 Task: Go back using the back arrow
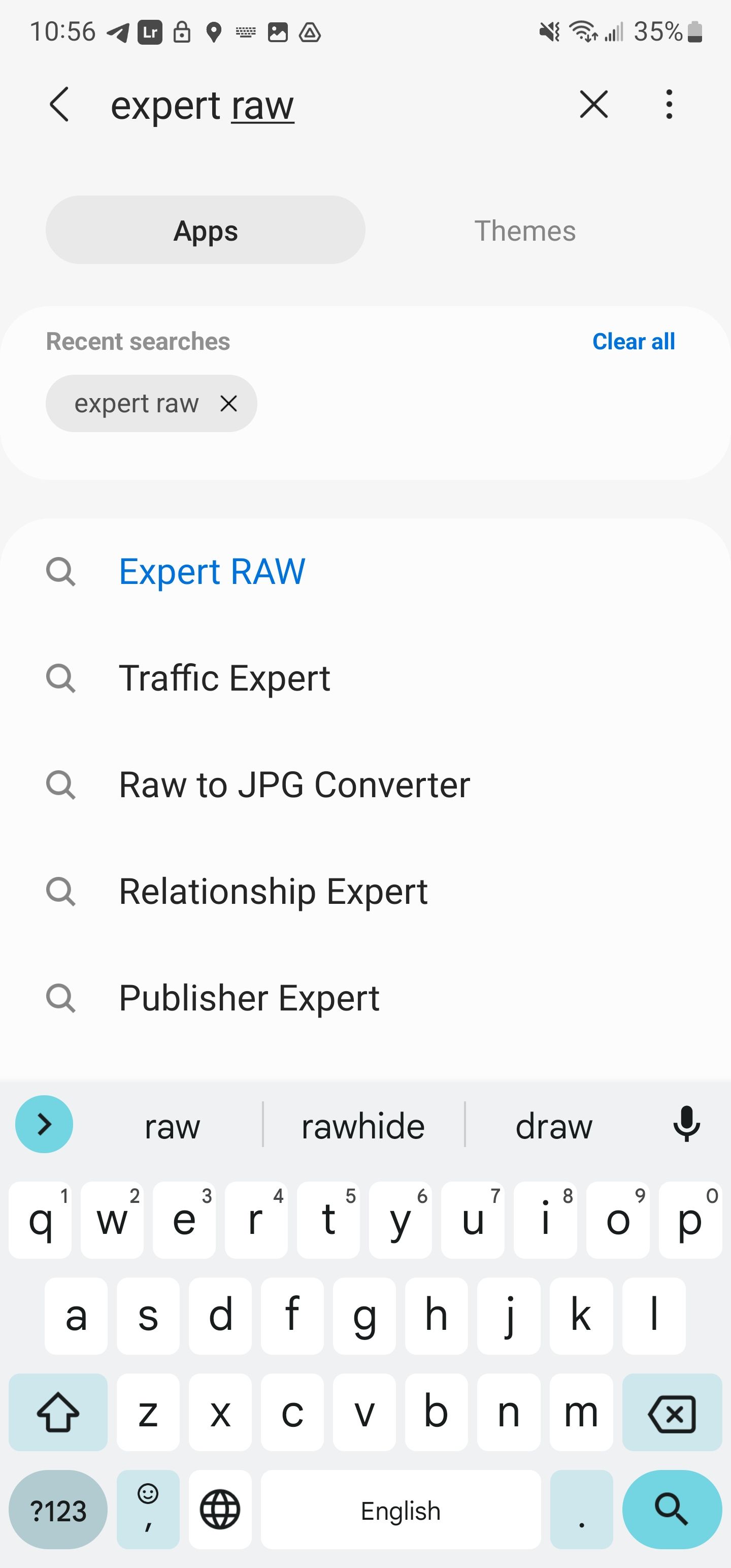(x=60, y=104)
